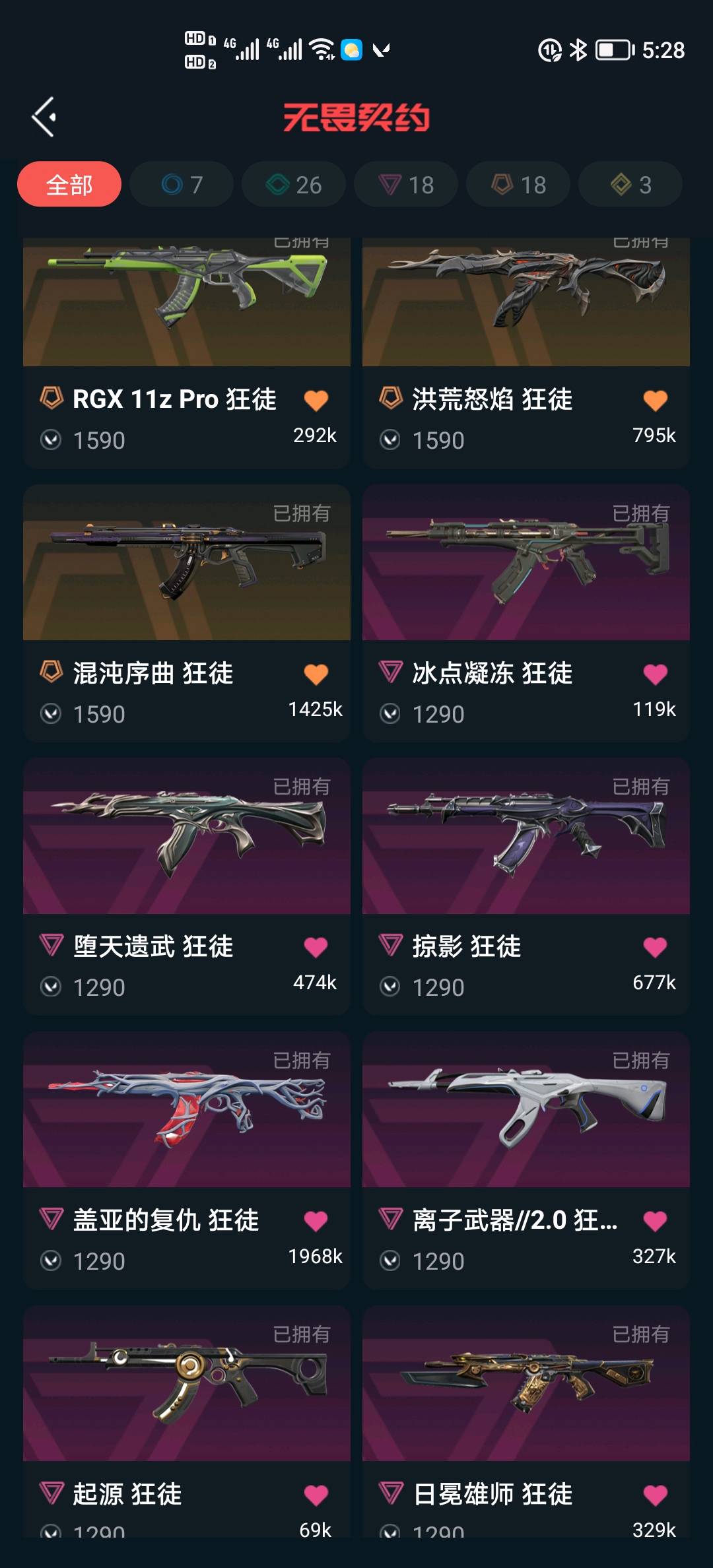Viewport: 713px width, 1568px height.
Task: Tap the heart on 盖亚的复仇 狂徒
Action: (316, 1222)
